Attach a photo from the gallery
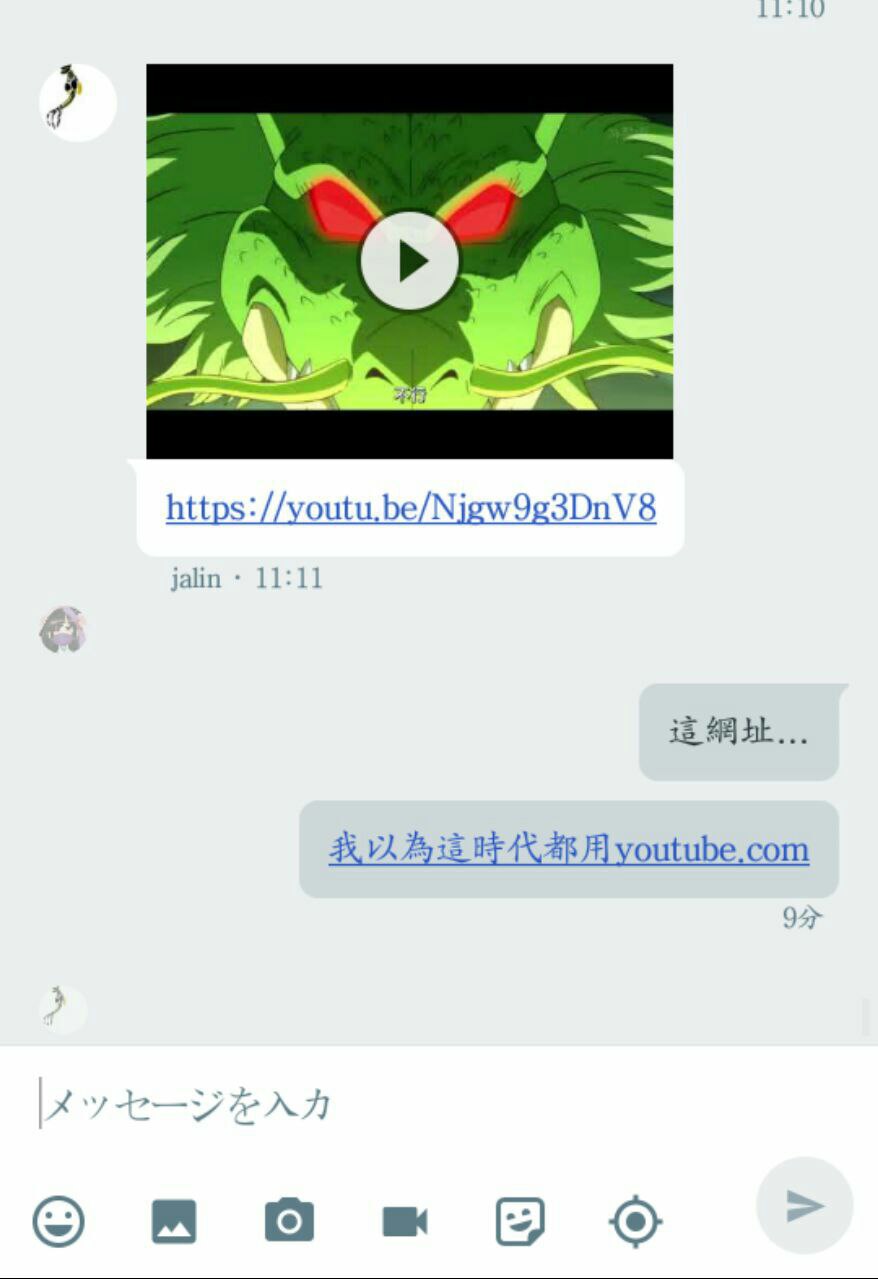 (x=174, y=1221)
